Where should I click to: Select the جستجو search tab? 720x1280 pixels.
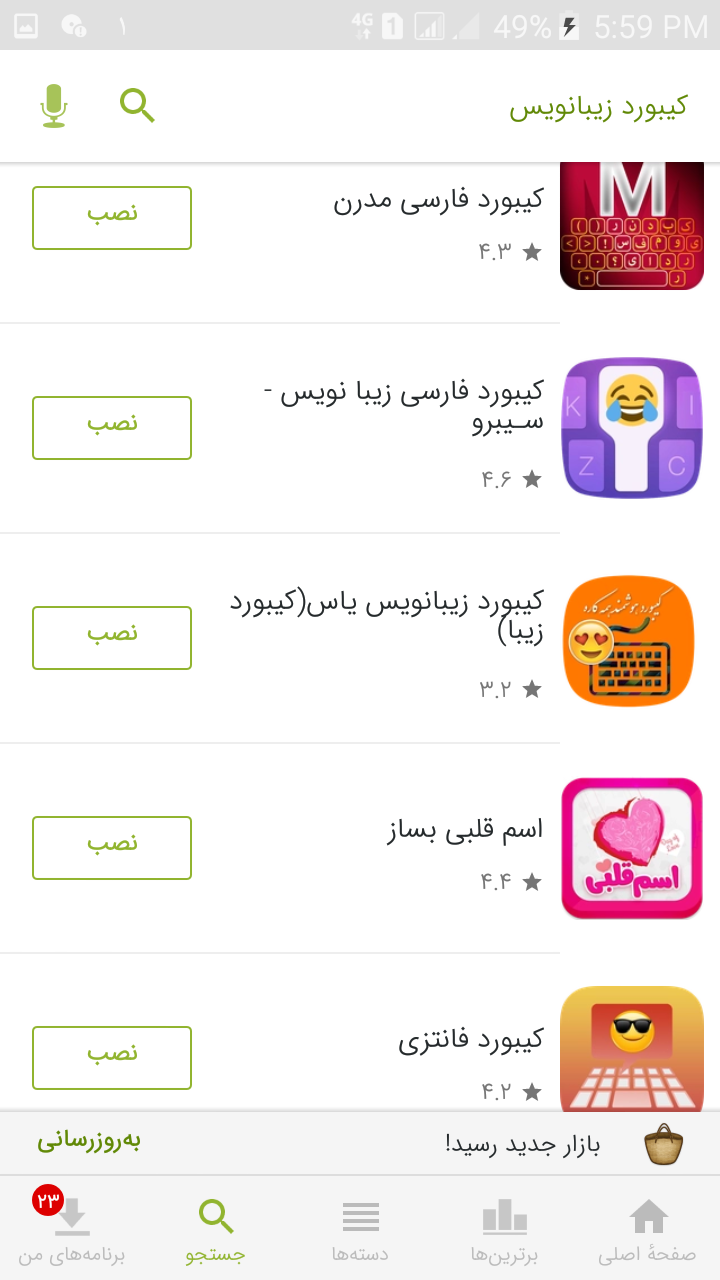coord(216,1229)
